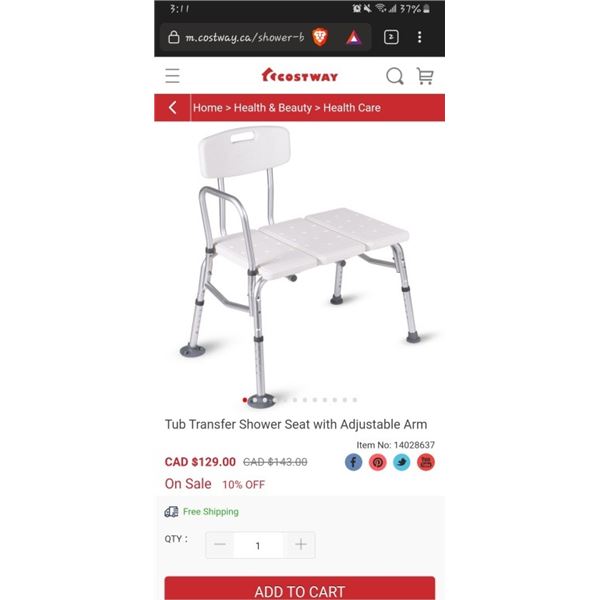The image size is (600, 600).
Task: Open the Costway site search
Action: 395,76
